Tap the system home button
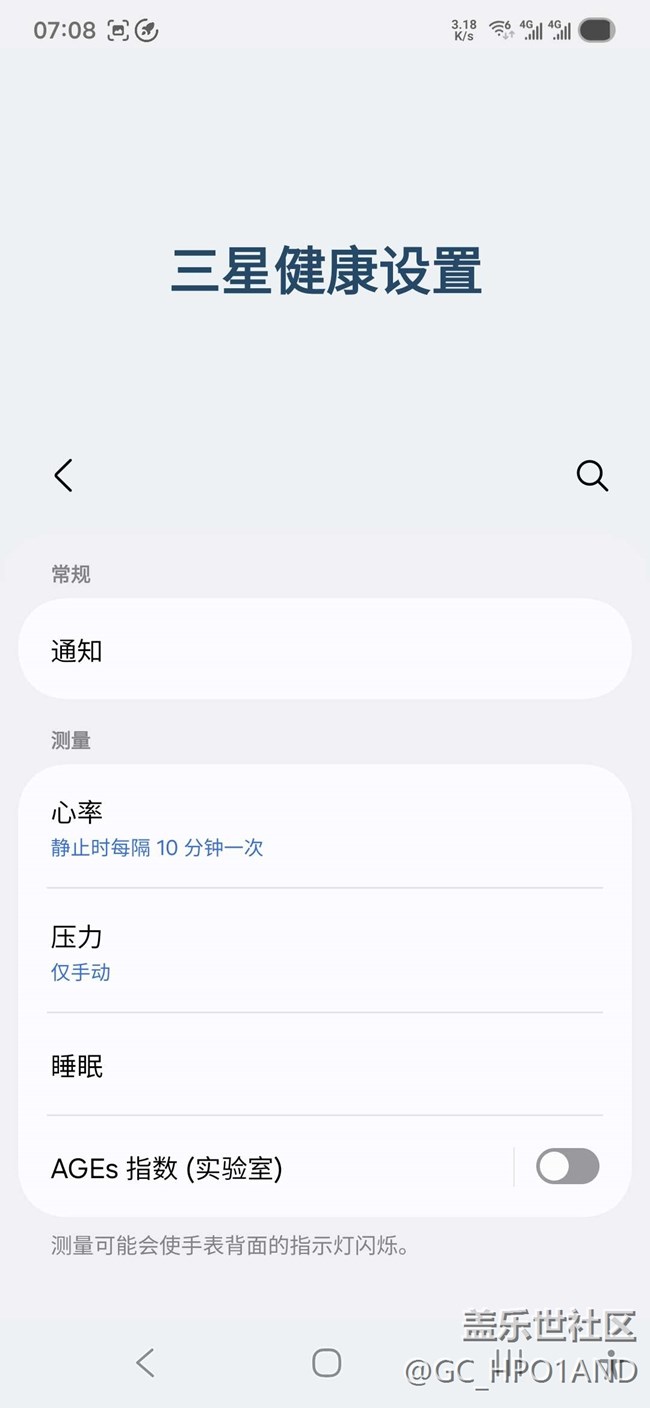This screenshot has height=1408, width=650. [326, 1362]
